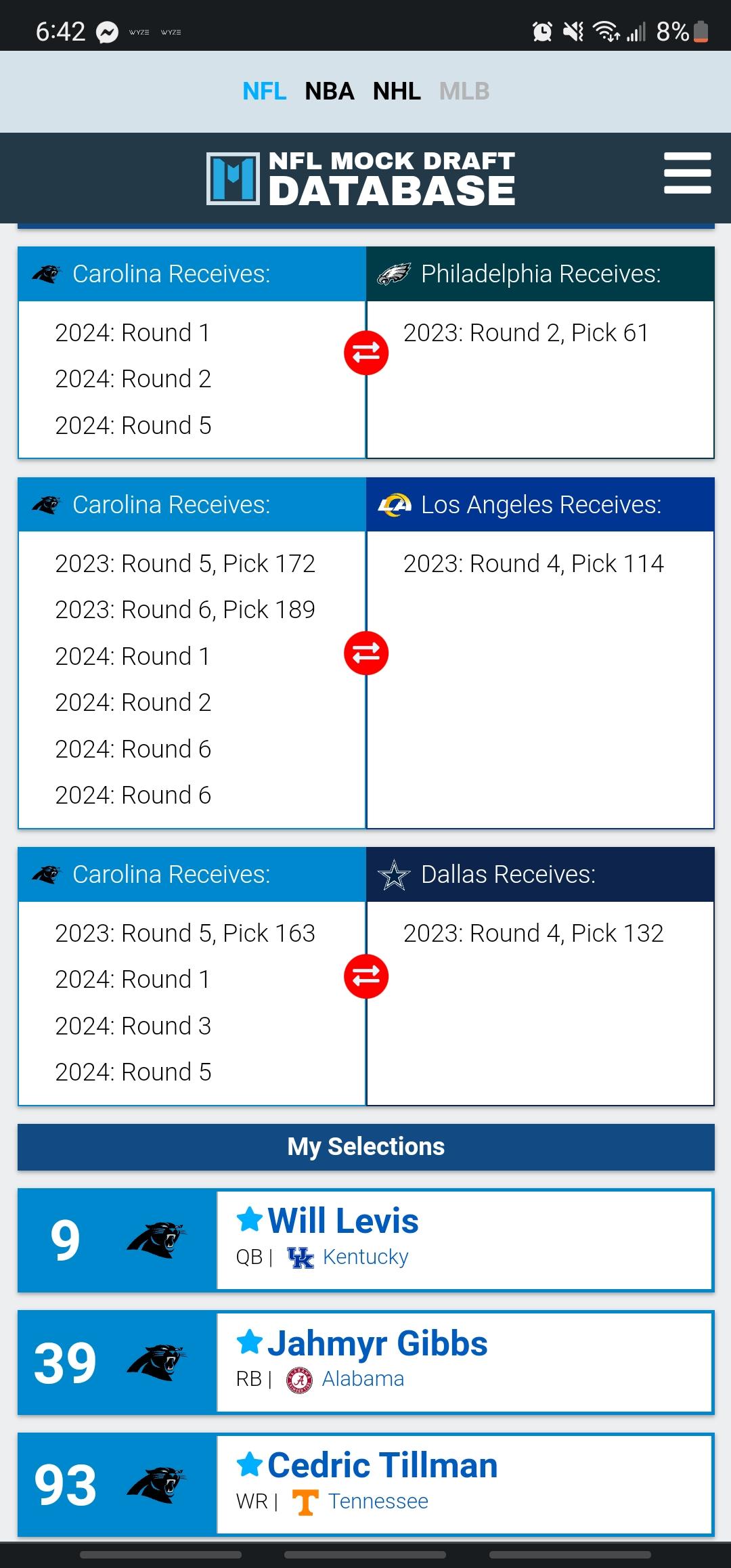Open Will Levis player page
This screenshot has height=1568, width=731.
343,1221
